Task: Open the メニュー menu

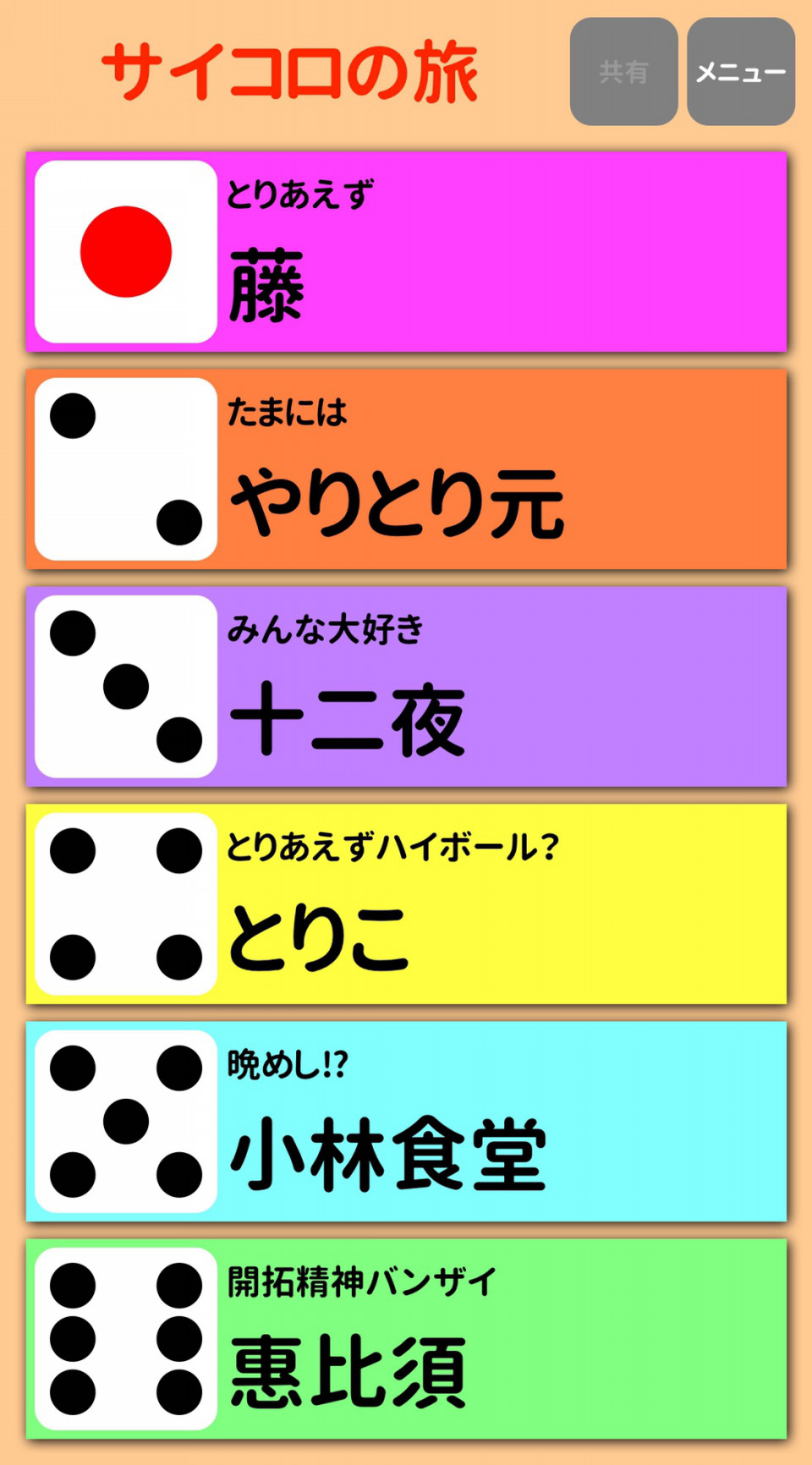Action: pyautogui.click(x=740, y=72)
